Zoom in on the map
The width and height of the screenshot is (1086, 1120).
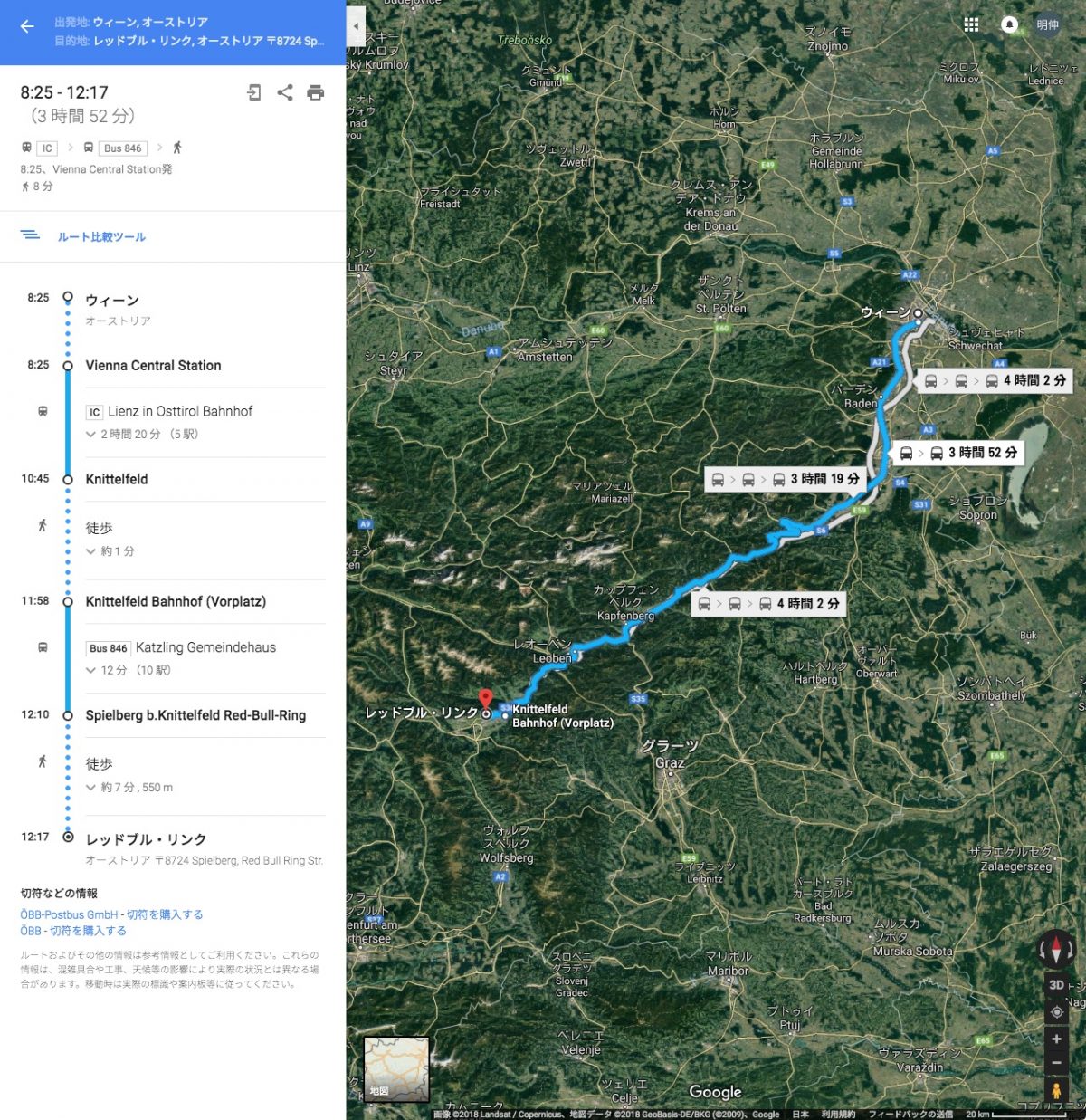click(1056, 1039)
